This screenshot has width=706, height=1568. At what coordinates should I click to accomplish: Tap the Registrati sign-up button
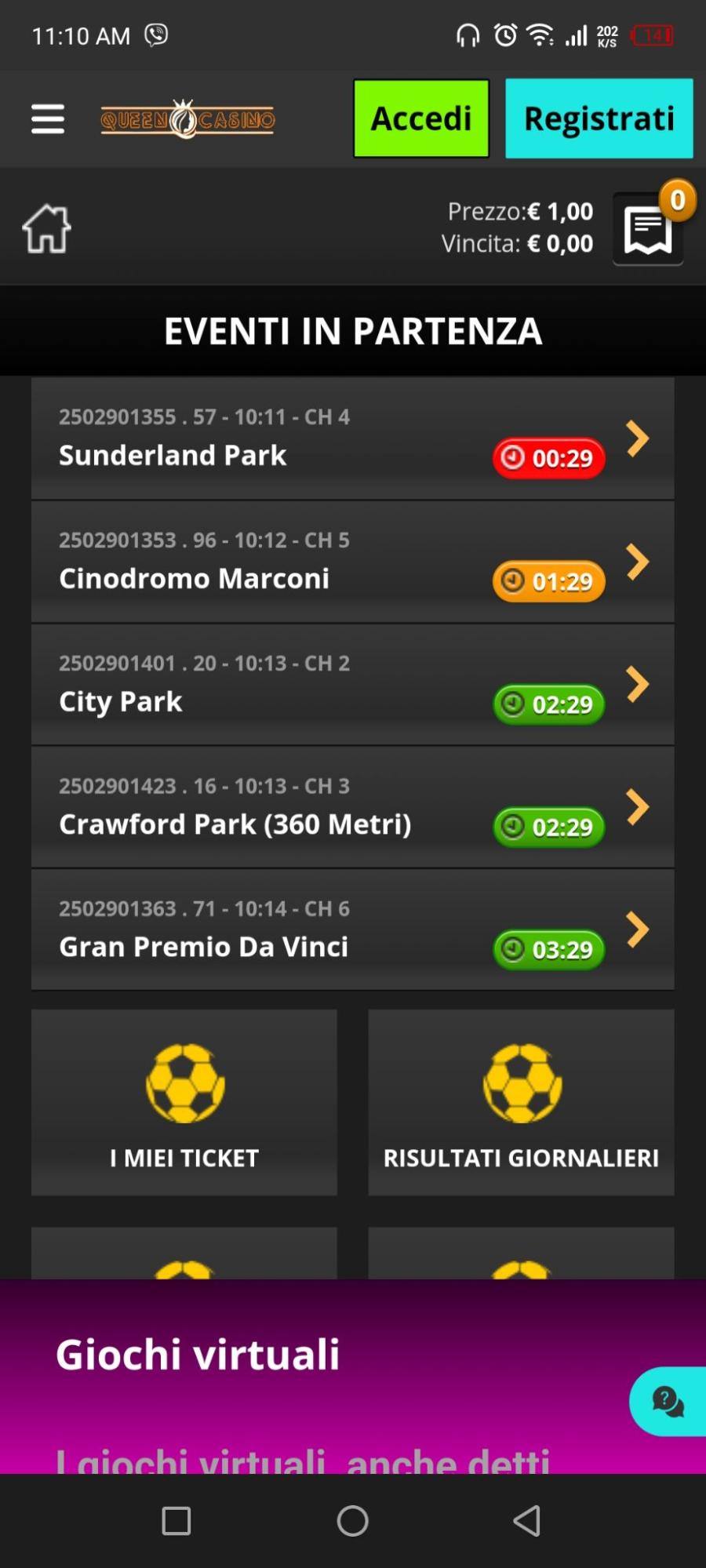599,119
